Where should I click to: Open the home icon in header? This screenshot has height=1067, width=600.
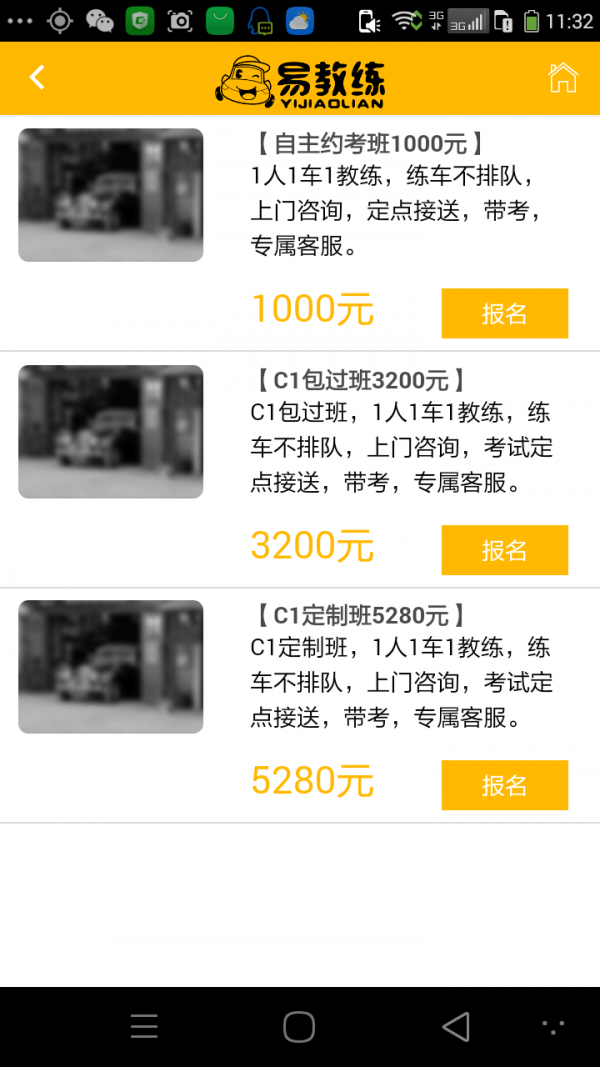click(x=563, y=78)
